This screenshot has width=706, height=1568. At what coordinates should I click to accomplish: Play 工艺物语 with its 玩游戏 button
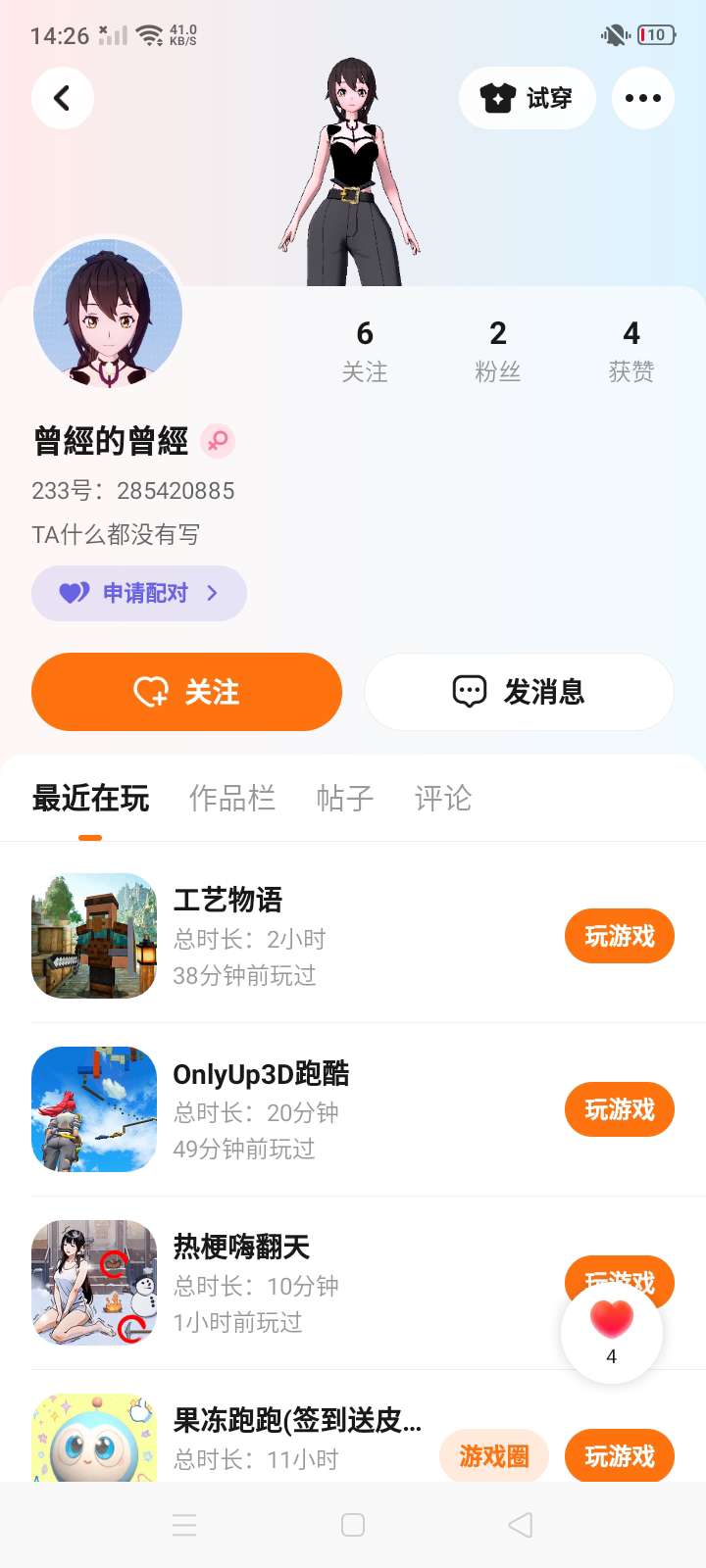tap(619, 936)
